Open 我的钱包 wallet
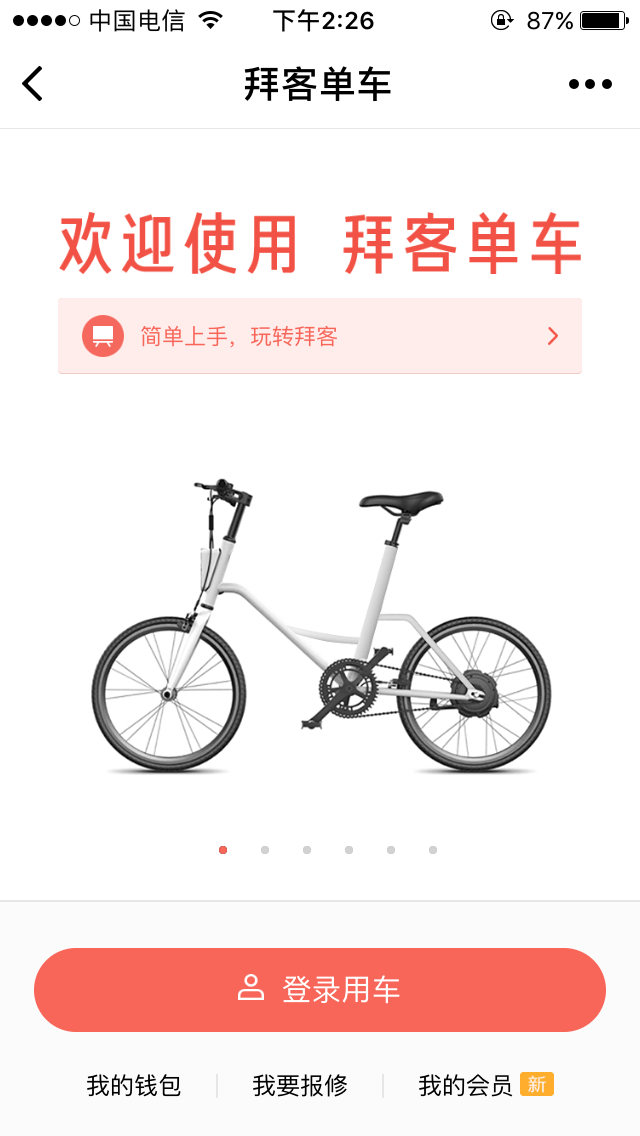Viewport: 640px width, 1136px height. [x=134, y=1085]
